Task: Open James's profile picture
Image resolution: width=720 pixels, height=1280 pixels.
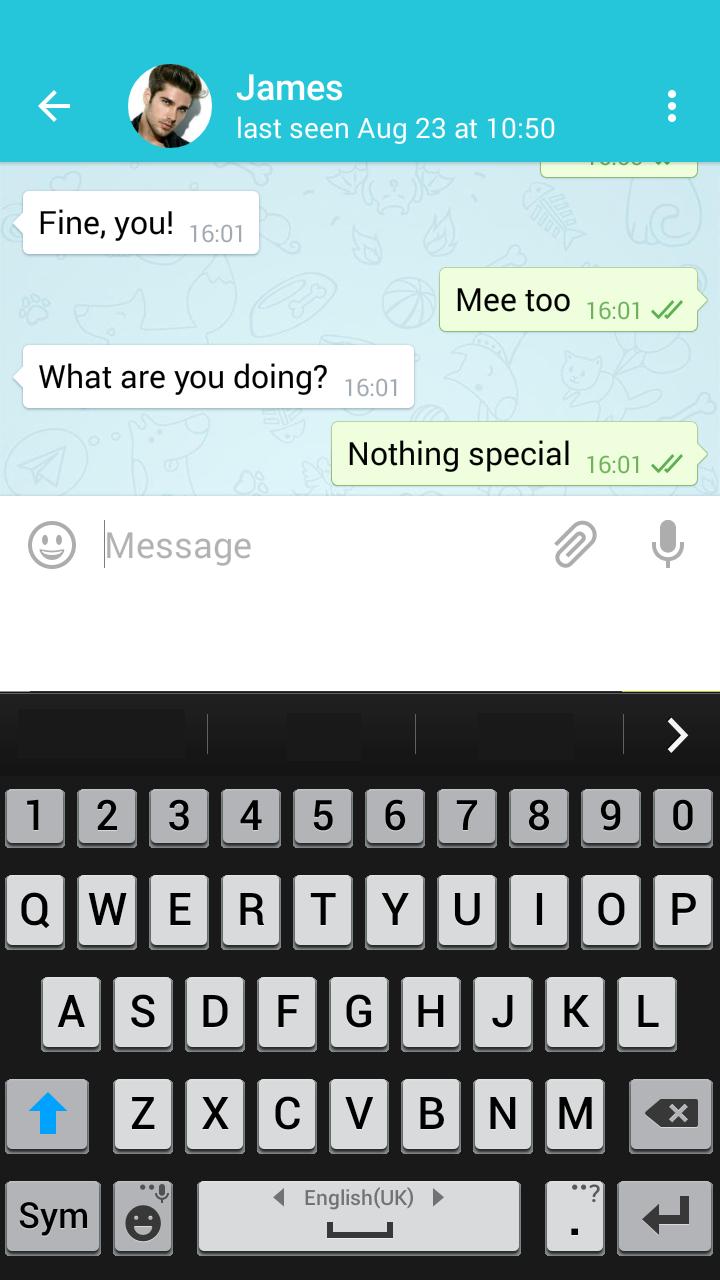Action: tap(170, 106)
